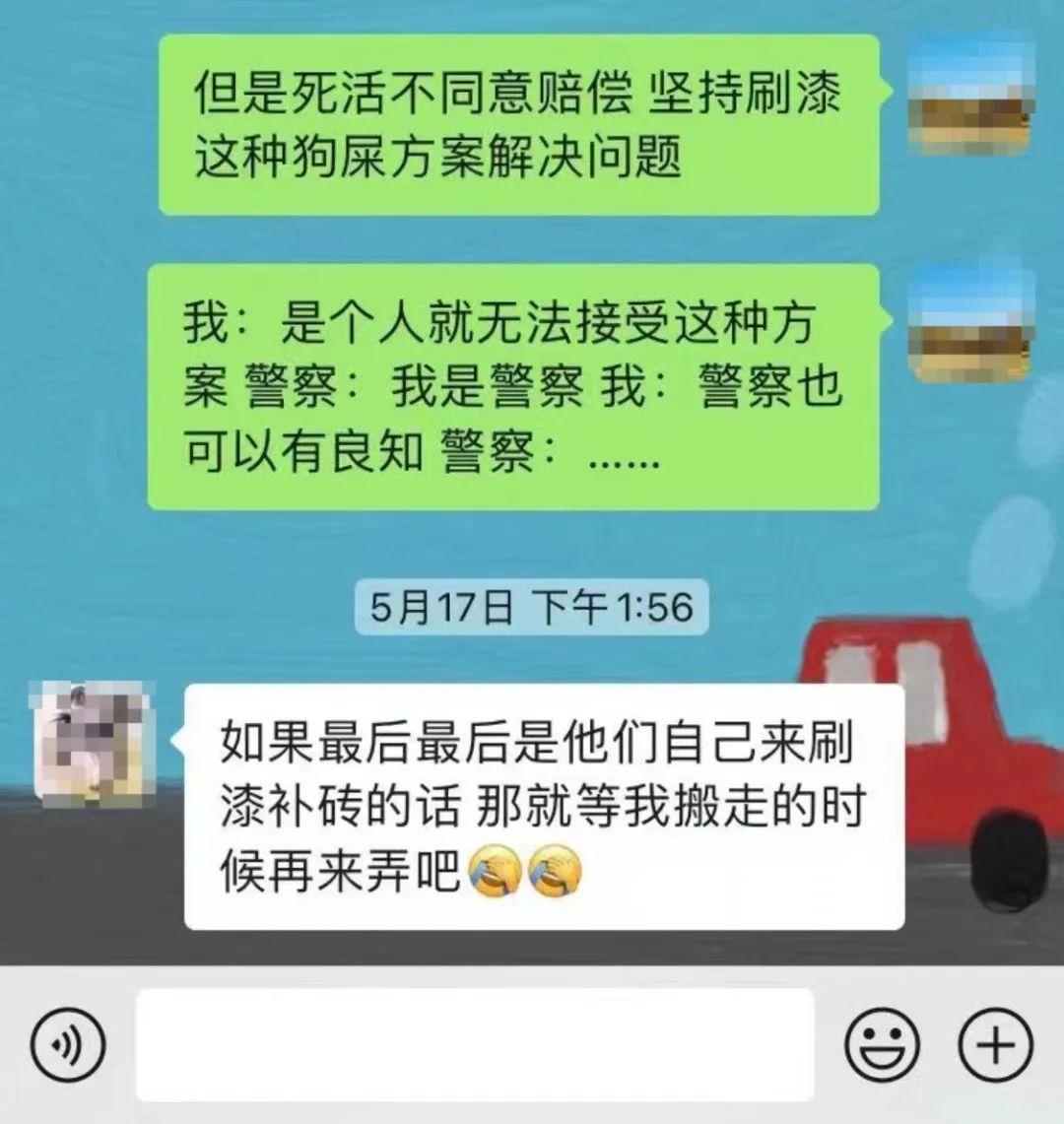Tap the message text field
The height and width of the screenshot is (1124, 1064).
475,1044
